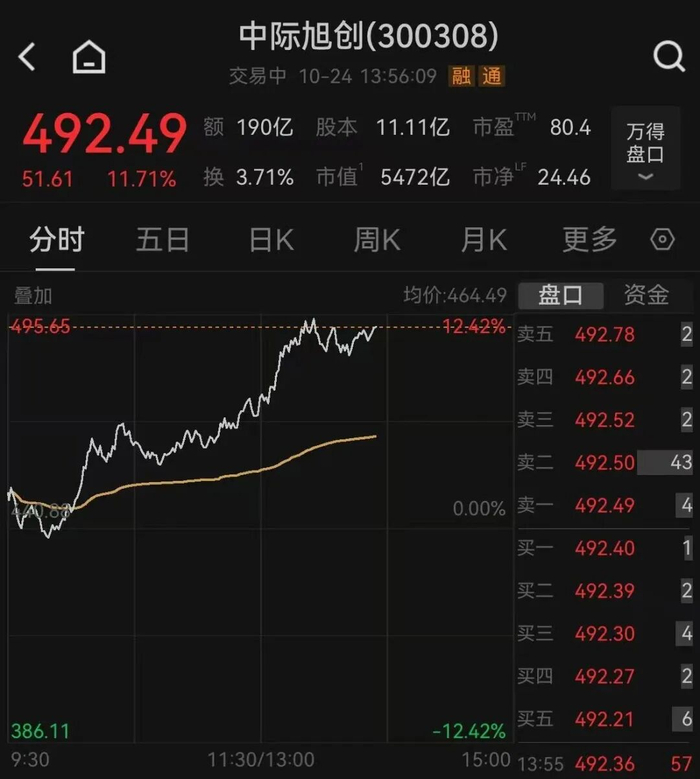
Task: Switch to the 五日 chart tab
Action: pyautogui.click(x=163, y=240)
